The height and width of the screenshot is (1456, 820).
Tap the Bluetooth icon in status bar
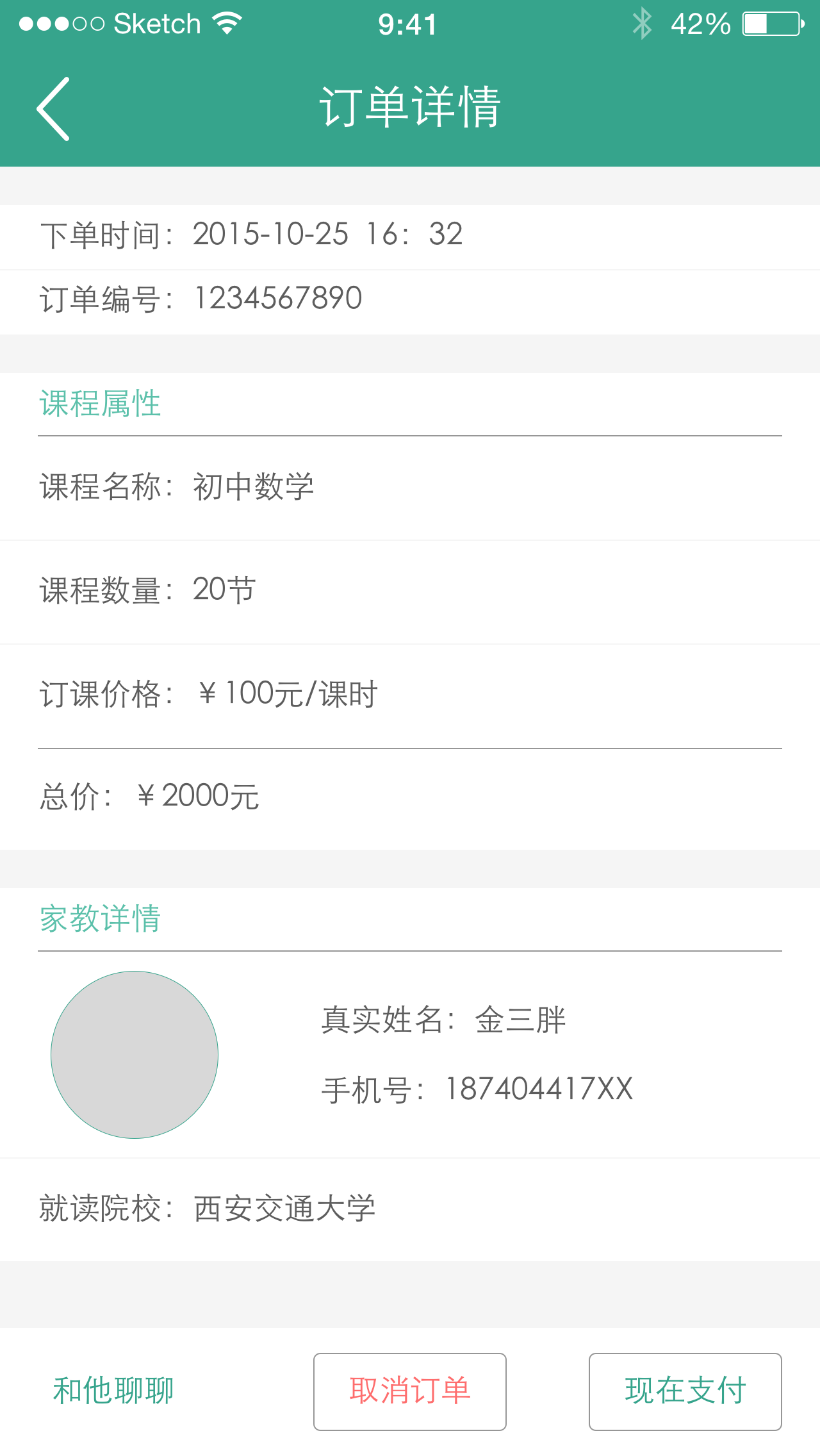click(642, 22)
